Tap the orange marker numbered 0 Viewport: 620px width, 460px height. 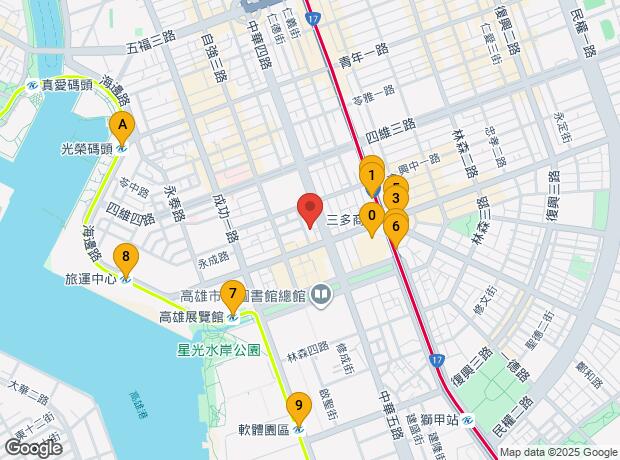(x=372, y=215)
